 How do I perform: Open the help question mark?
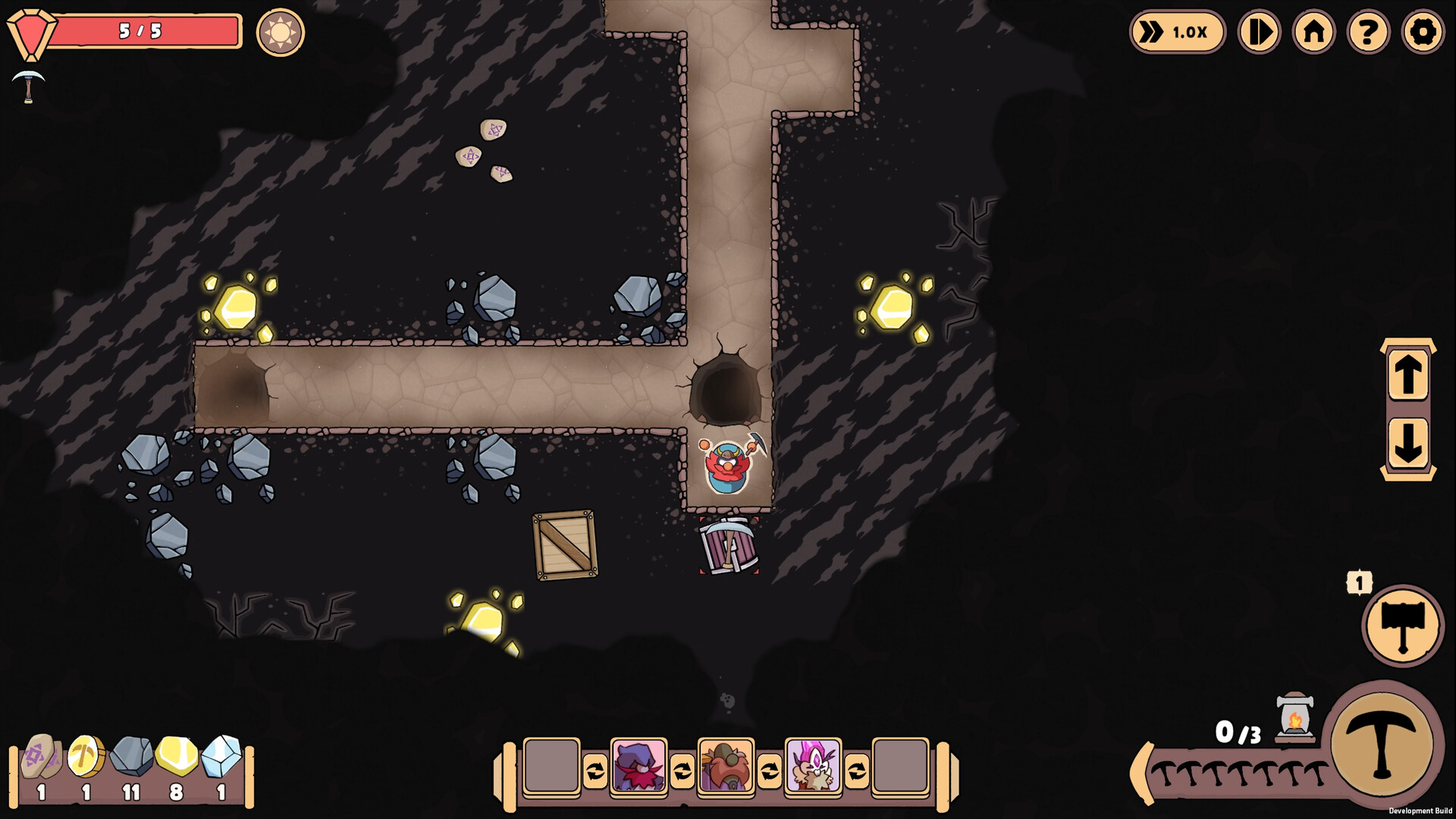click(x=1368, y=32)
